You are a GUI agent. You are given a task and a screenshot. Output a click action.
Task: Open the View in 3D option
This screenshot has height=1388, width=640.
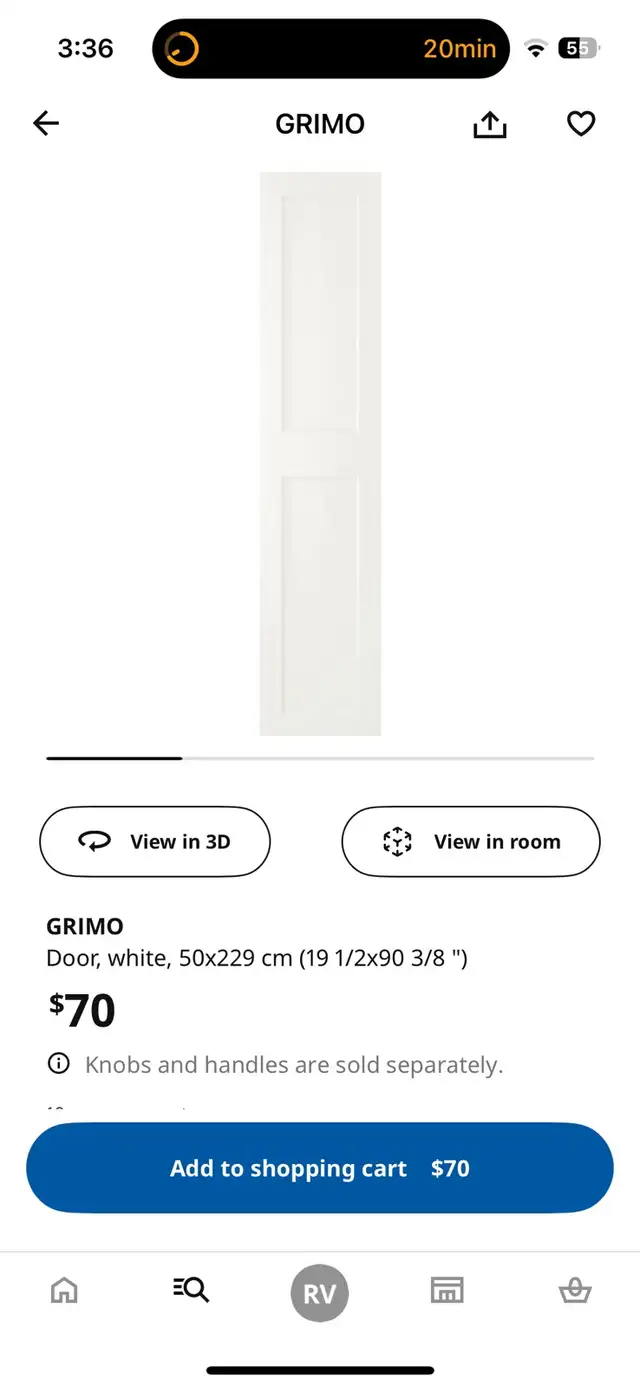155,842
